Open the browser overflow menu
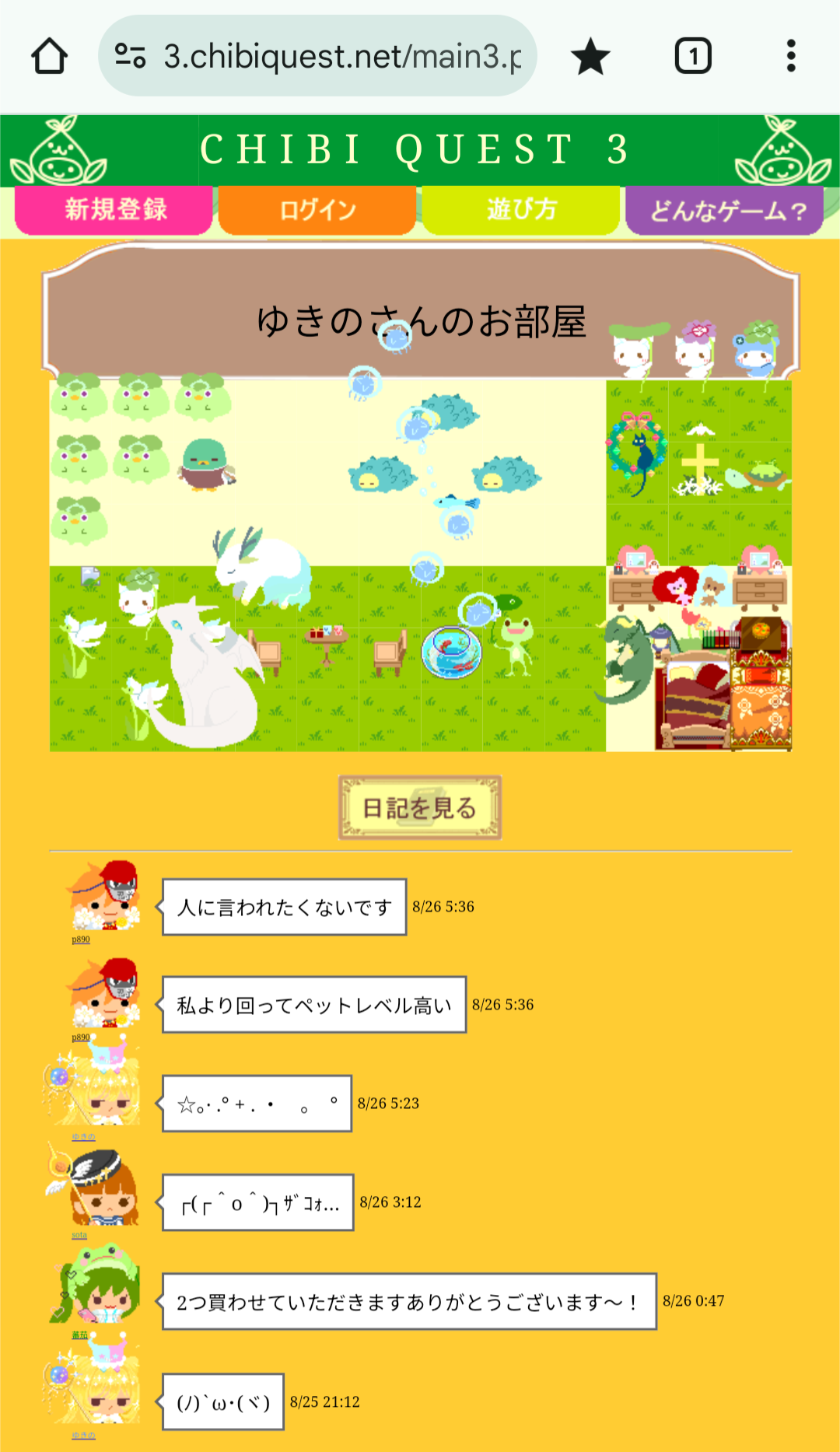 (x=791, y=56)
